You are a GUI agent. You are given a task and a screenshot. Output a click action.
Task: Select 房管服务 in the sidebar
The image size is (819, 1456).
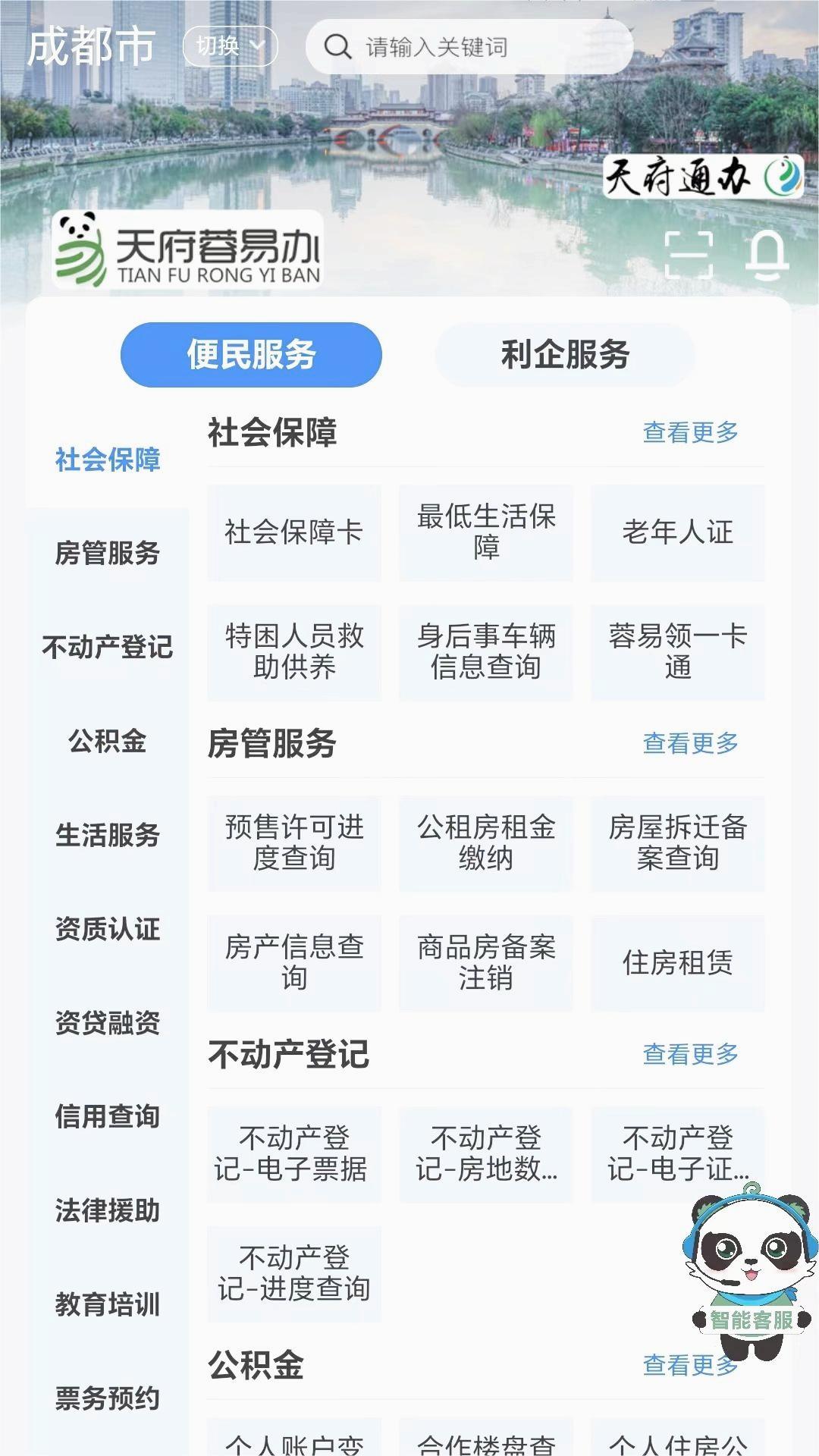[x=107, y=554]
